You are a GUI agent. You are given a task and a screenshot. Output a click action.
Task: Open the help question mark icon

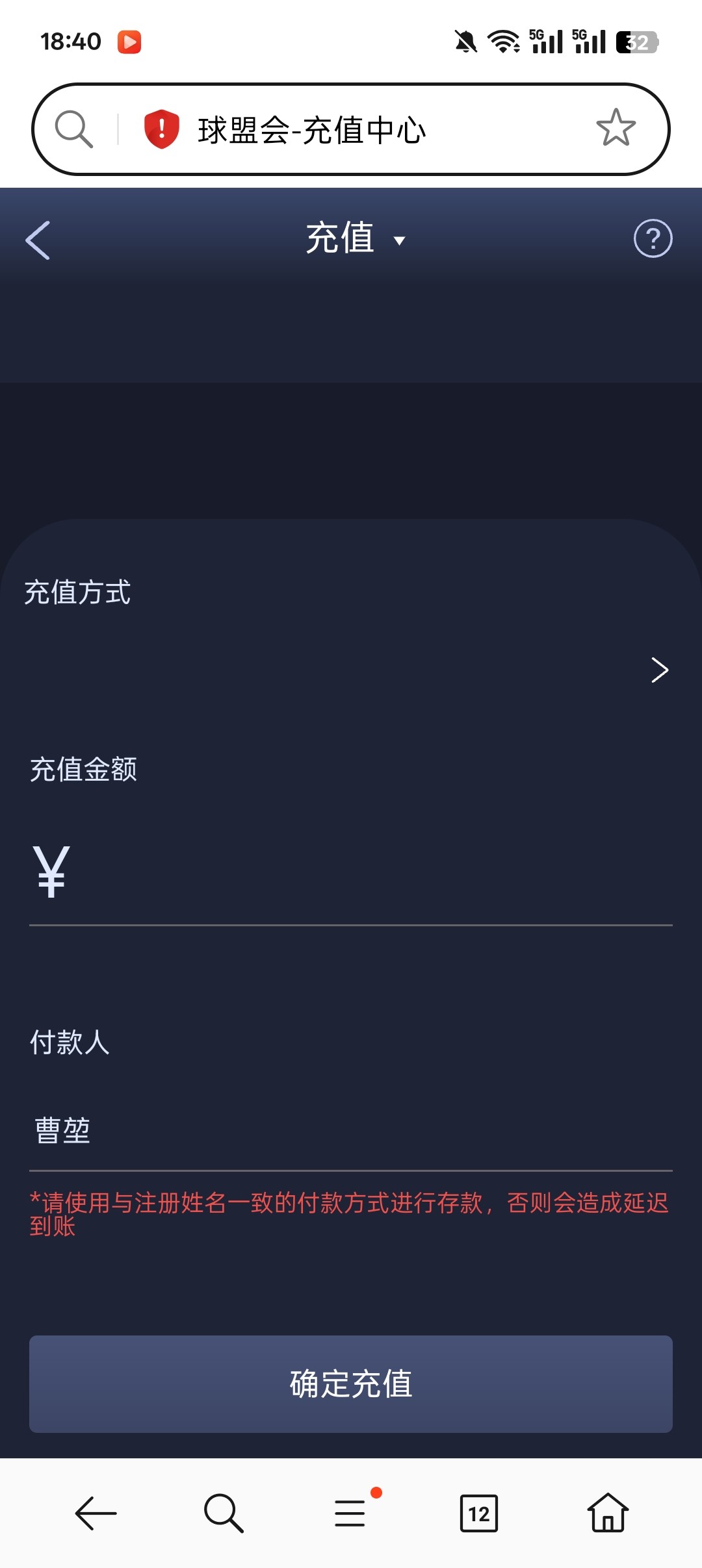click(x=653, y=238)
